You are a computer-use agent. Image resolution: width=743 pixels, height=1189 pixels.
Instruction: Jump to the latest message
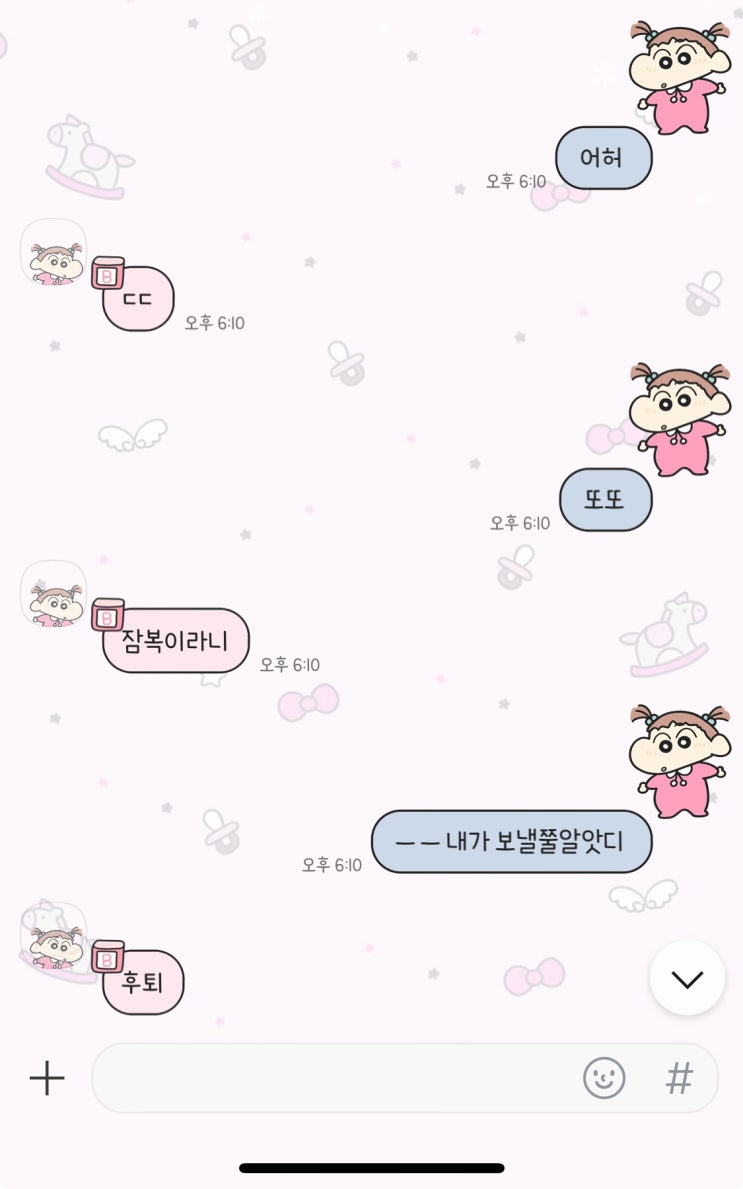point(687,979)
